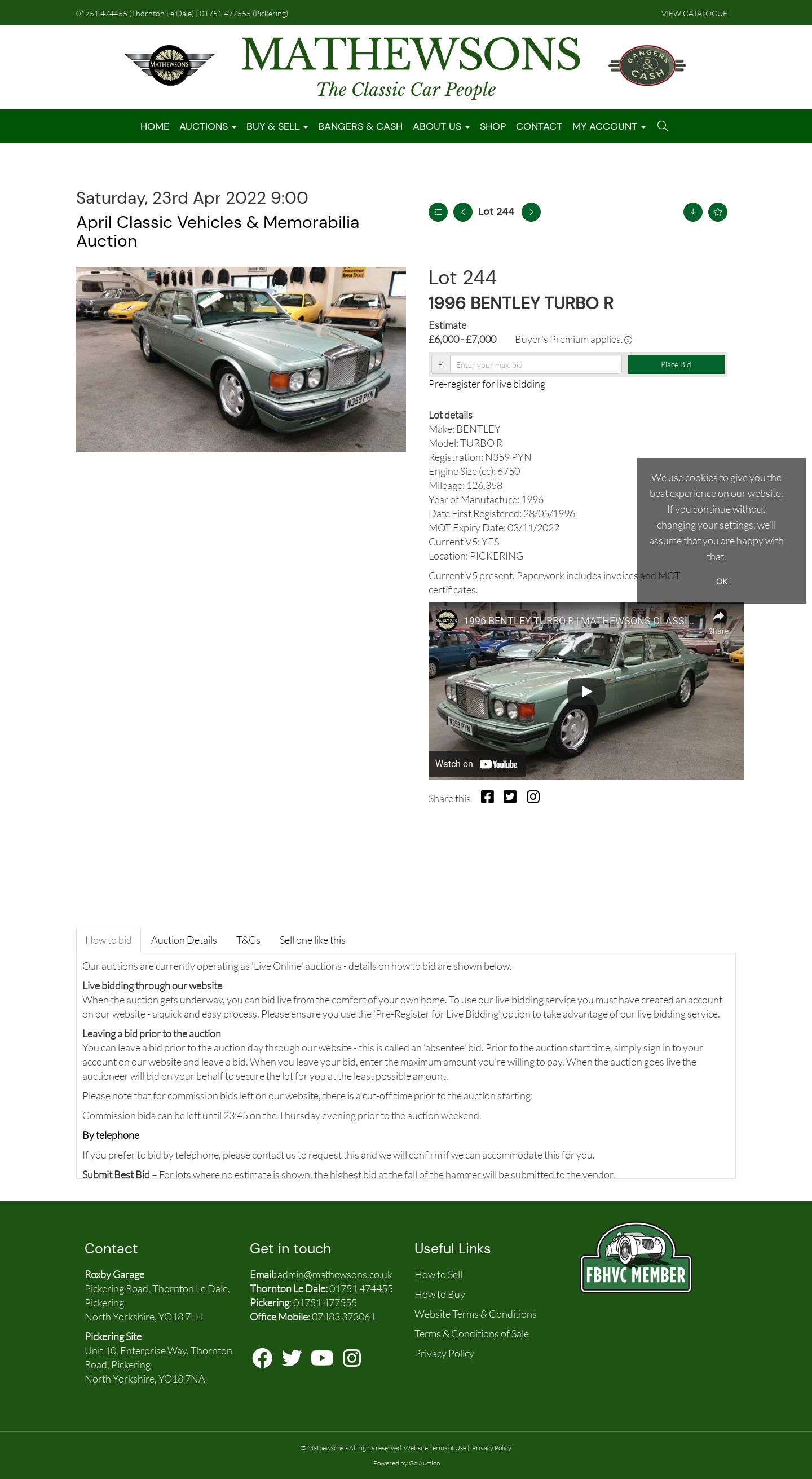Screen dimensions: 812x1479
Task: Open View Catalogue link at top
Action: click(x=694, y=13)
